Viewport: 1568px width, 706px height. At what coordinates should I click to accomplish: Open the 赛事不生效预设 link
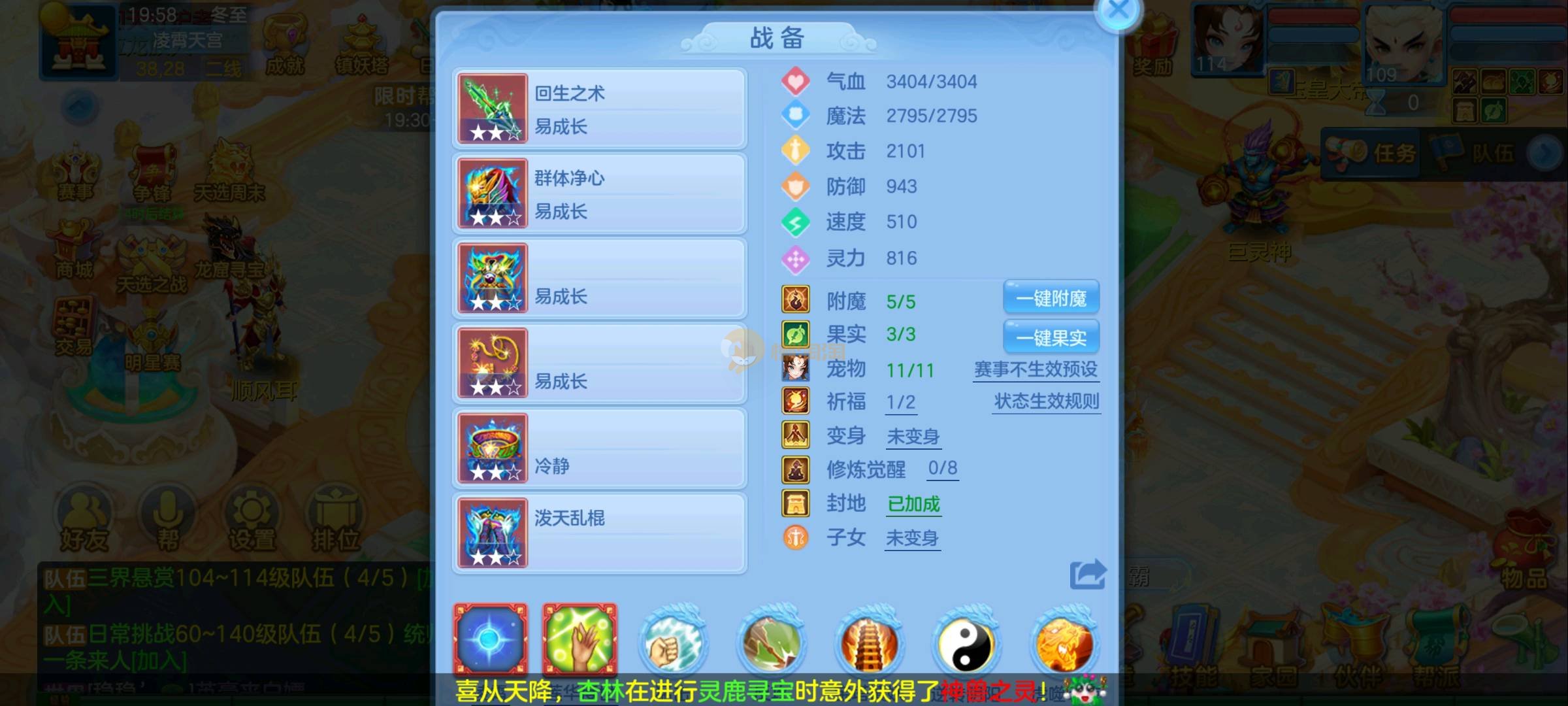pyautogui.click(x=1036, y=369)
